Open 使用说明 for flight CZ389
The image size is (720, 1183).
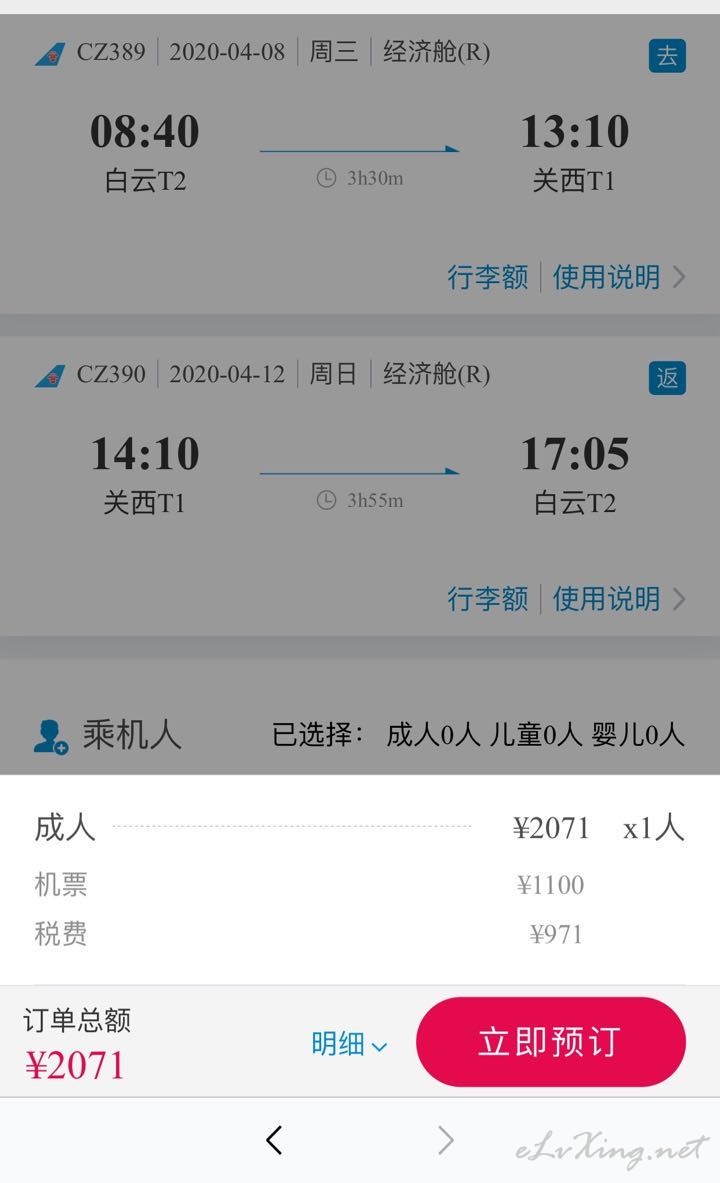618,277
